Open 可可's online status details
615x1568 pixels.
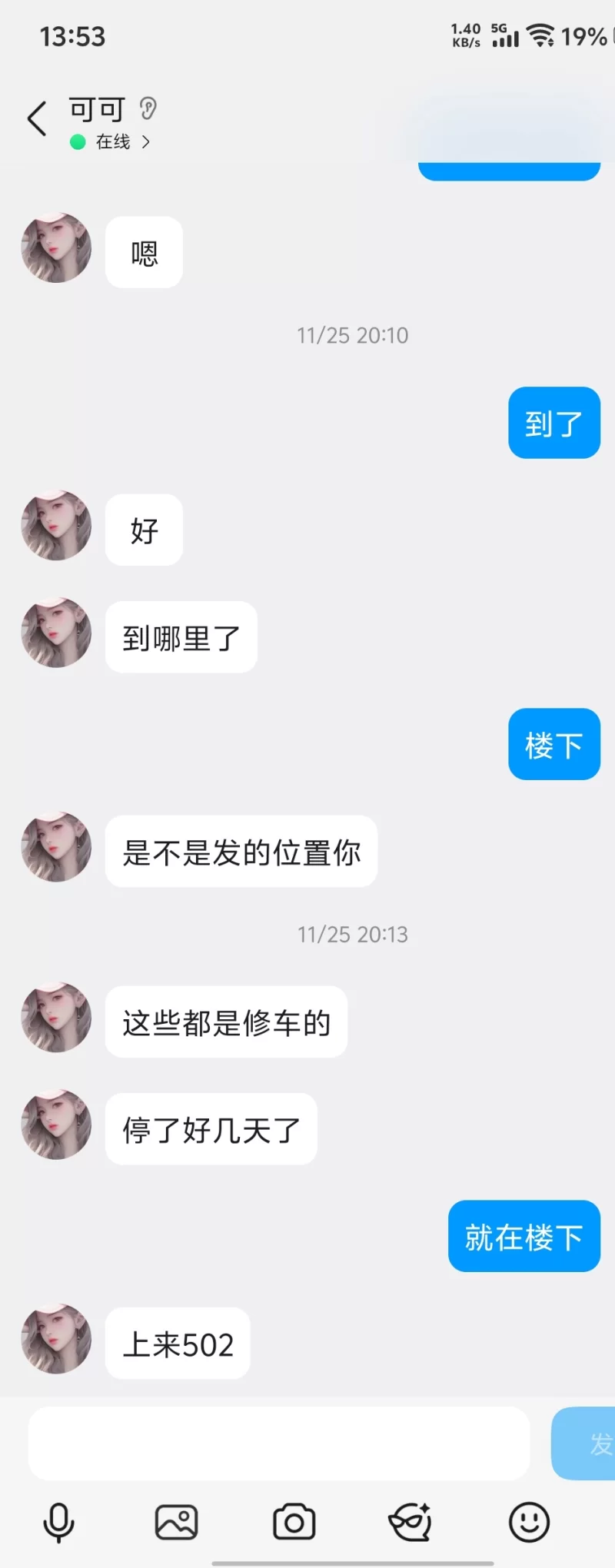[x=112, y=142]
